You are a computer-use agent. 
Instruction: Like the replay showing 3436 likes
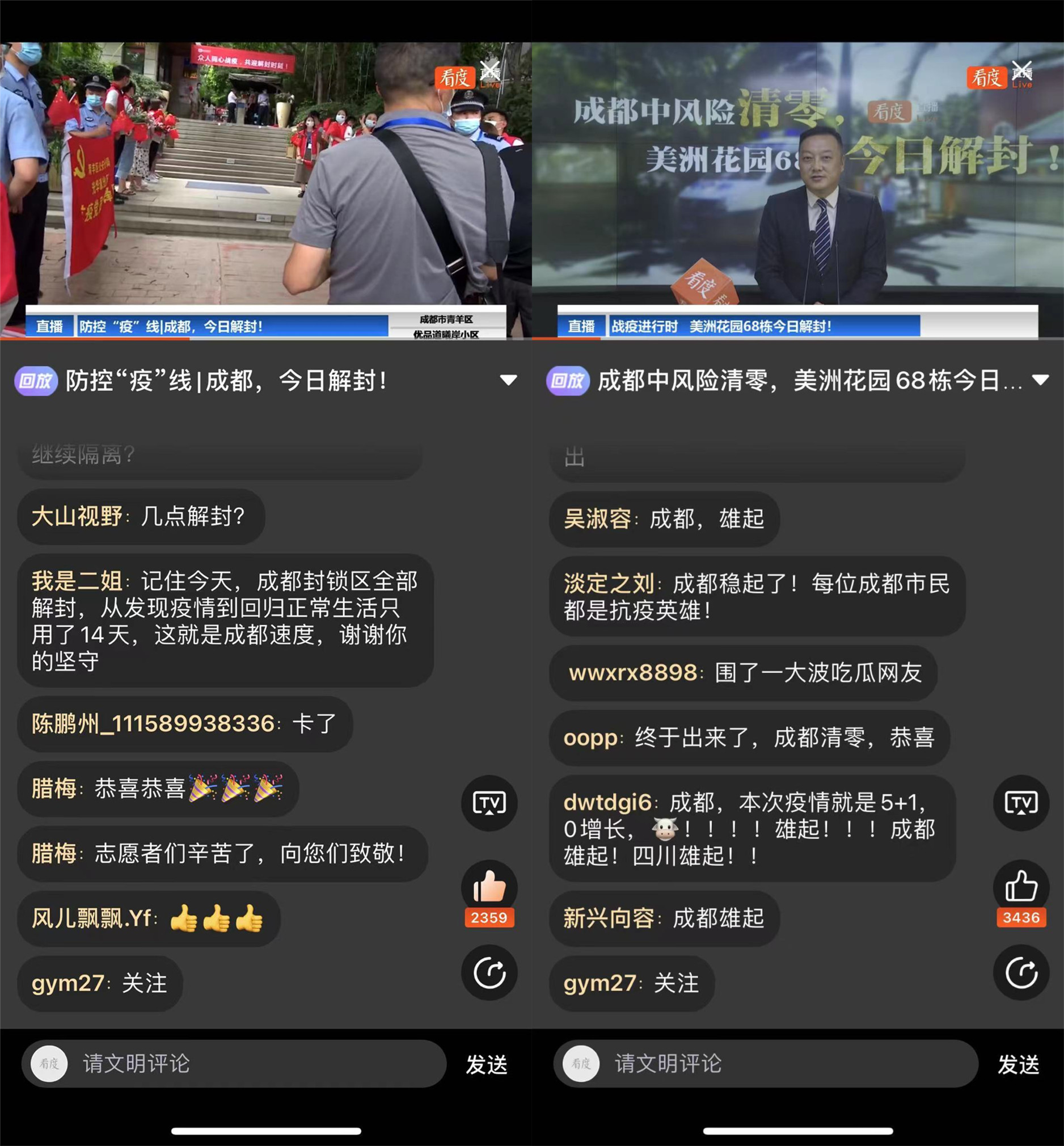(x=1021, y=887)
